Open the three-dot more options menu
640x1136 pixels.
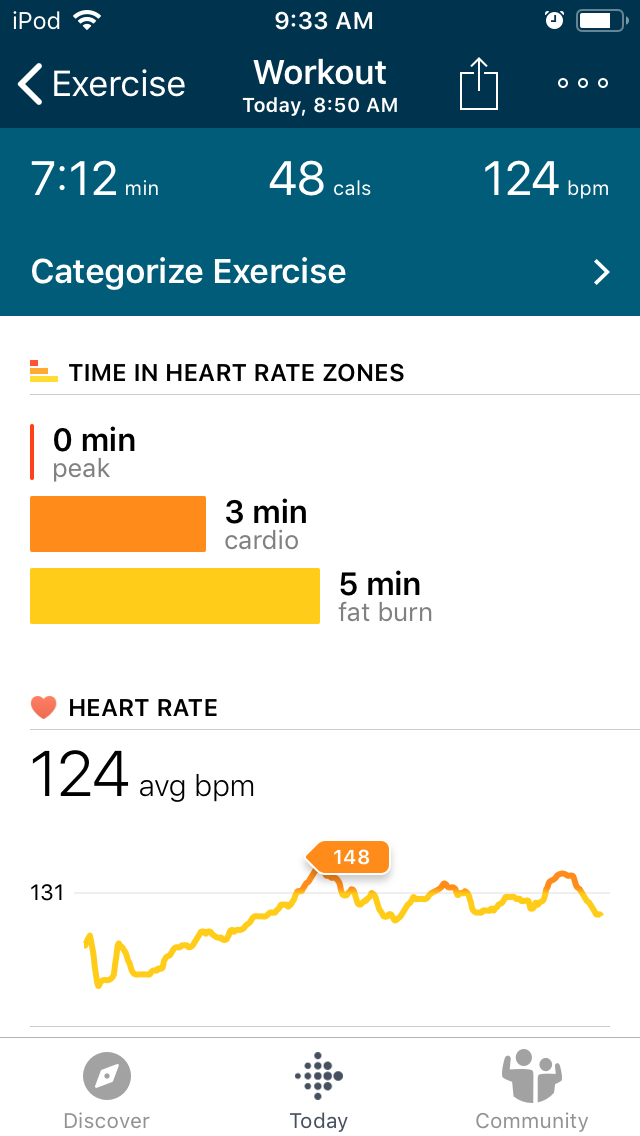point(583,84)
